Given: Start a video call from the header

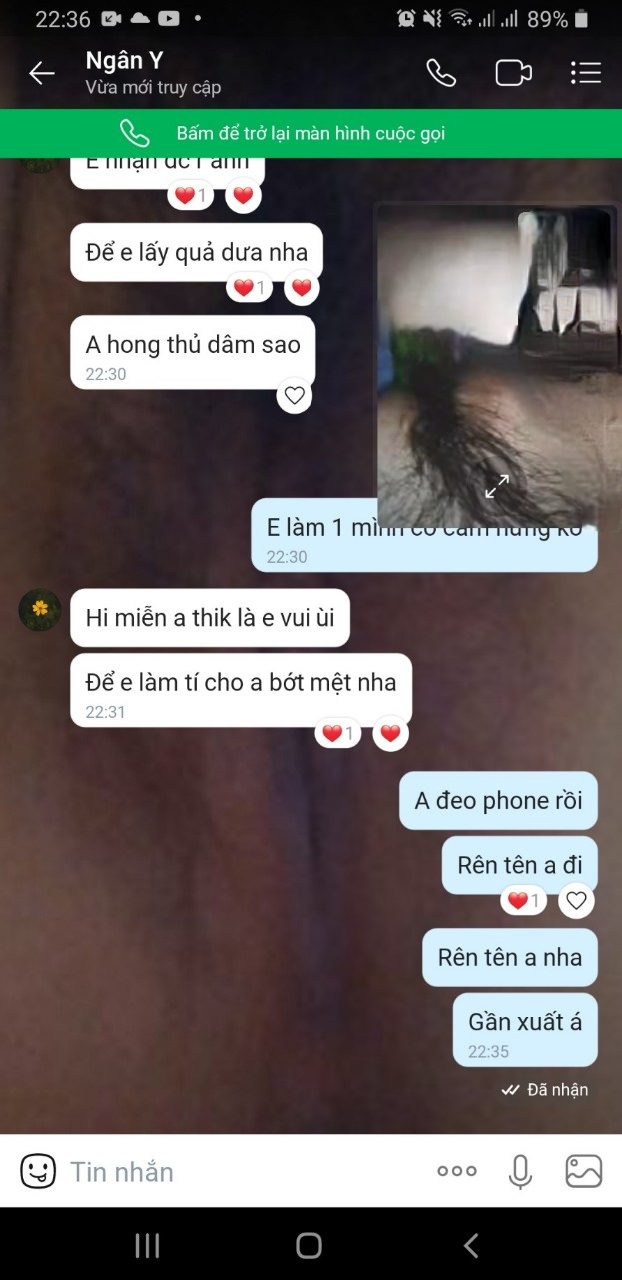Looking at the screenshot, I should (513, 73).
